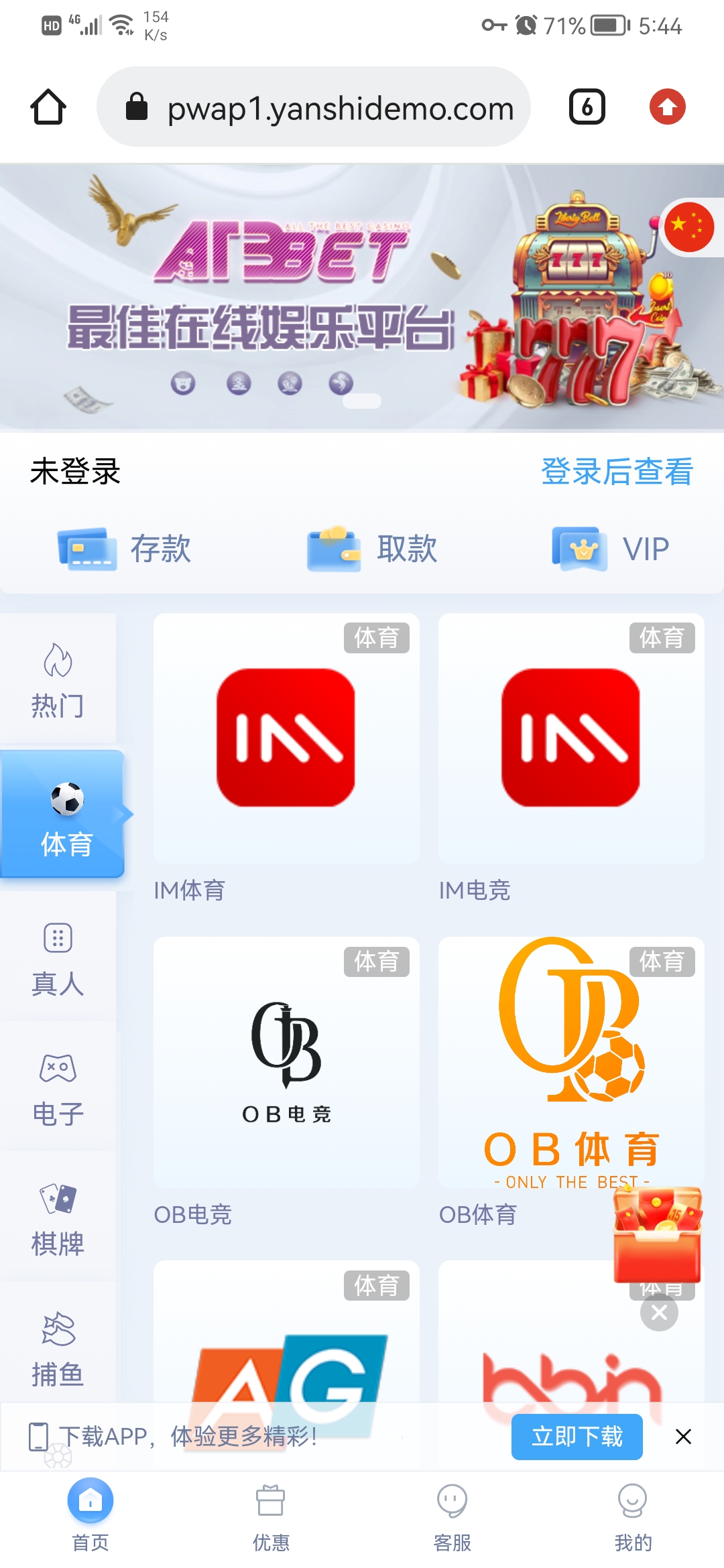Open the 客服 customer service tab
The height and width of the screenshot is (1568, 724).
tap(452, 1514)
